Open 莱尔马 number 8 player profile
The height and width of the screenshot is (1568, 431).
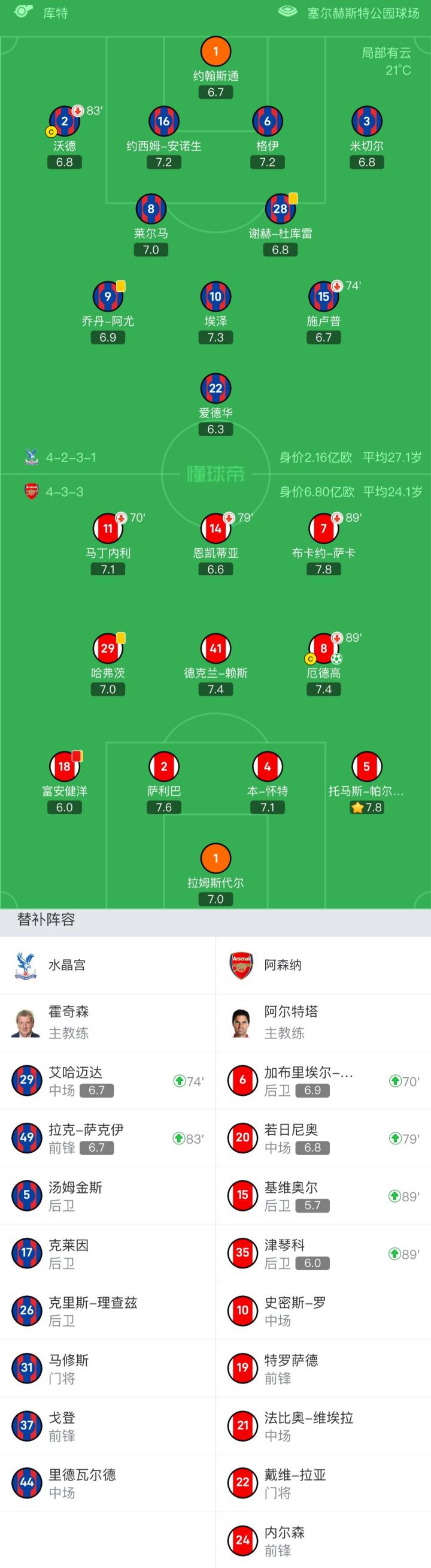(x=151, y=209)
